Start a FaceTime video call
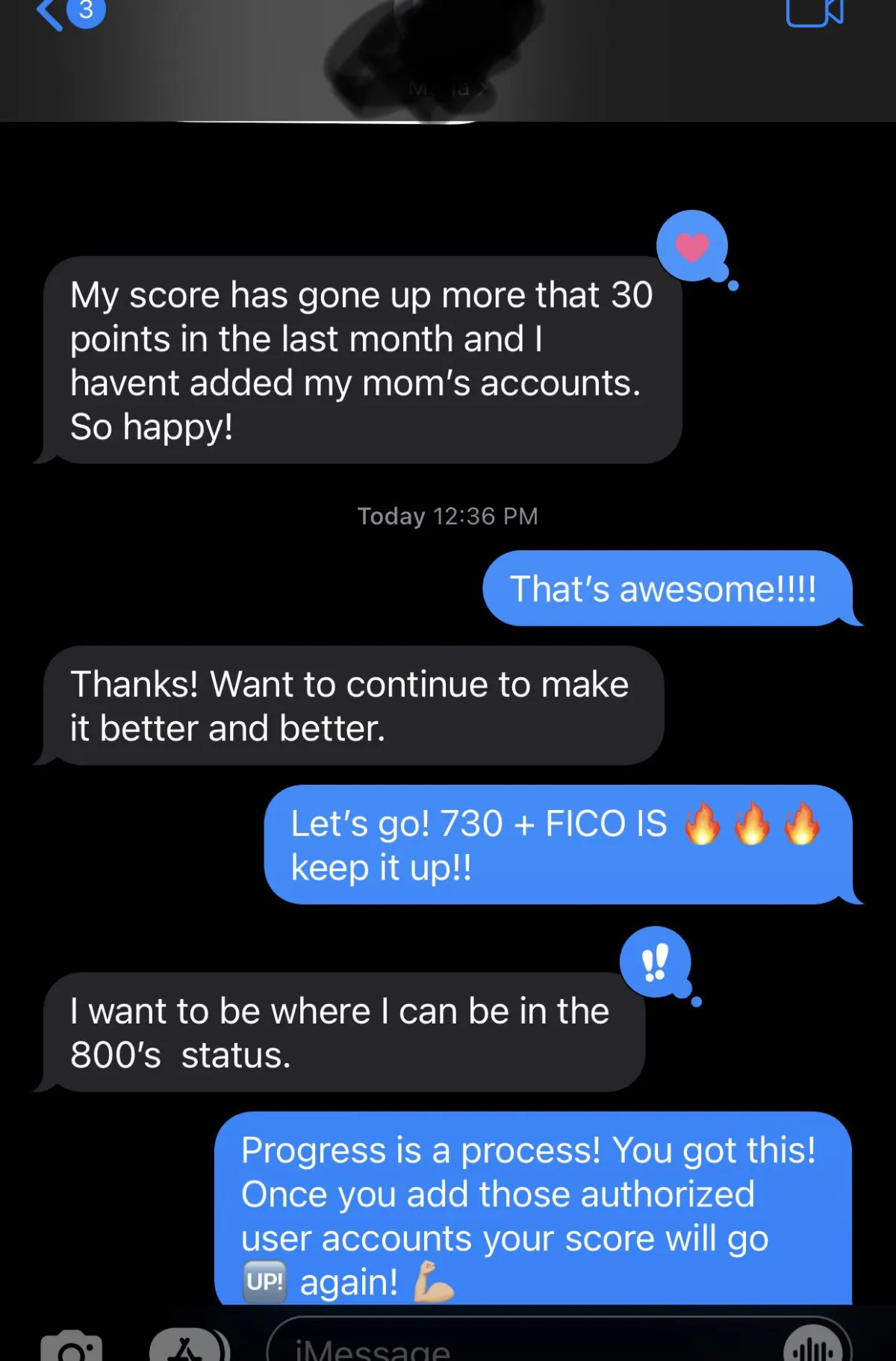Viewport: 896px width, 1361px height. 815,12
